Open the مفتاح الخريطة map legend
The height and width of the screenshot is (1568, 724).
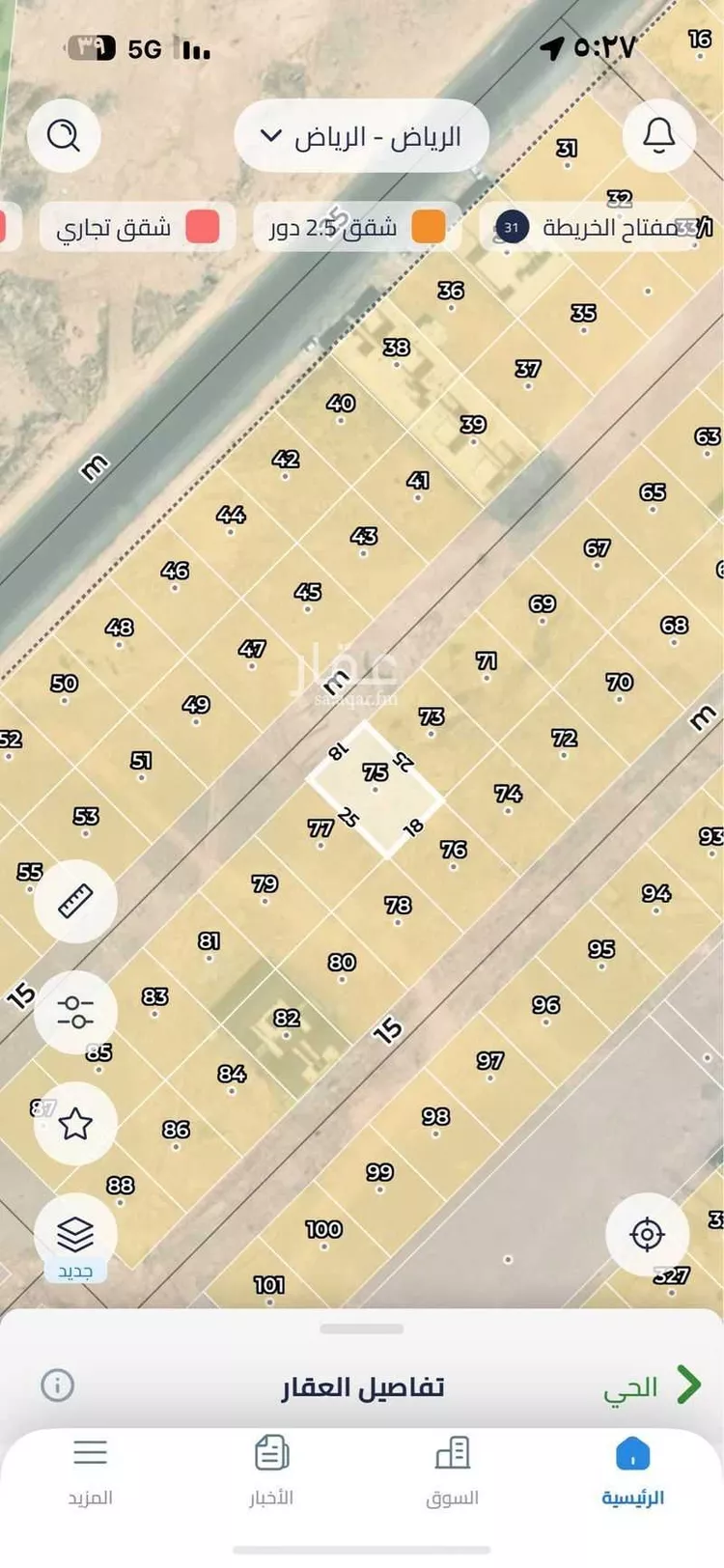[600, 228]
